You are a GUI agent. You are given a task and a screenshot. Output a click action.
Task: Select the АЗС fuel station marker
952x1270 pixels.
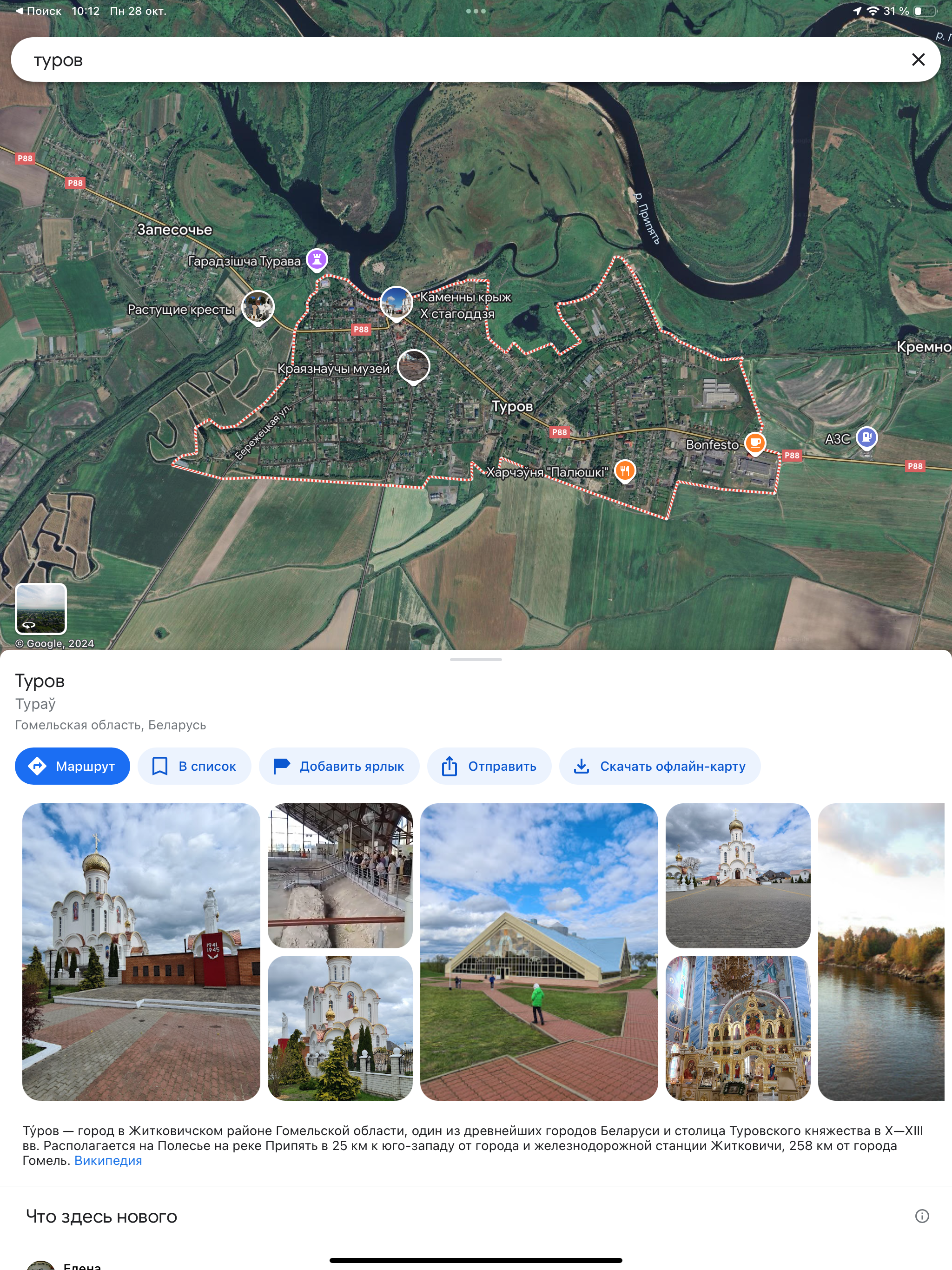866,437
